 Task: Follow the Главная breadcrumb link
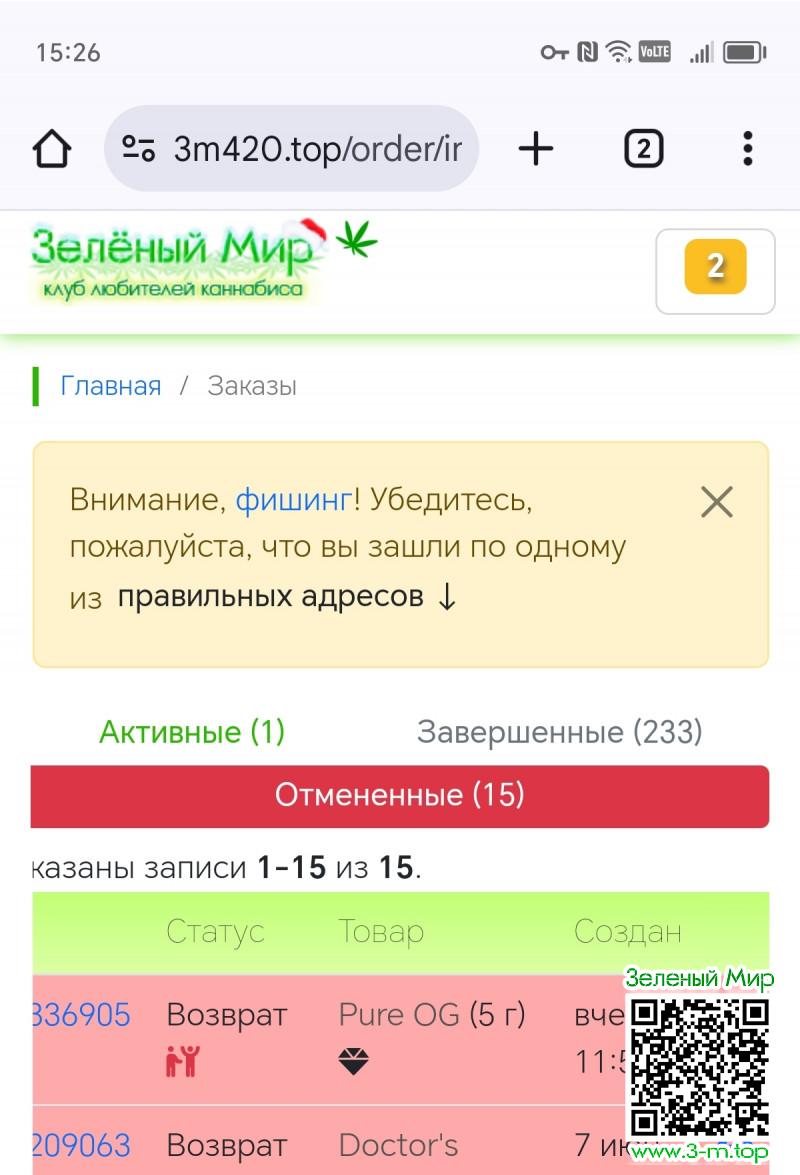pyautogui.click(x=111, y=386)
